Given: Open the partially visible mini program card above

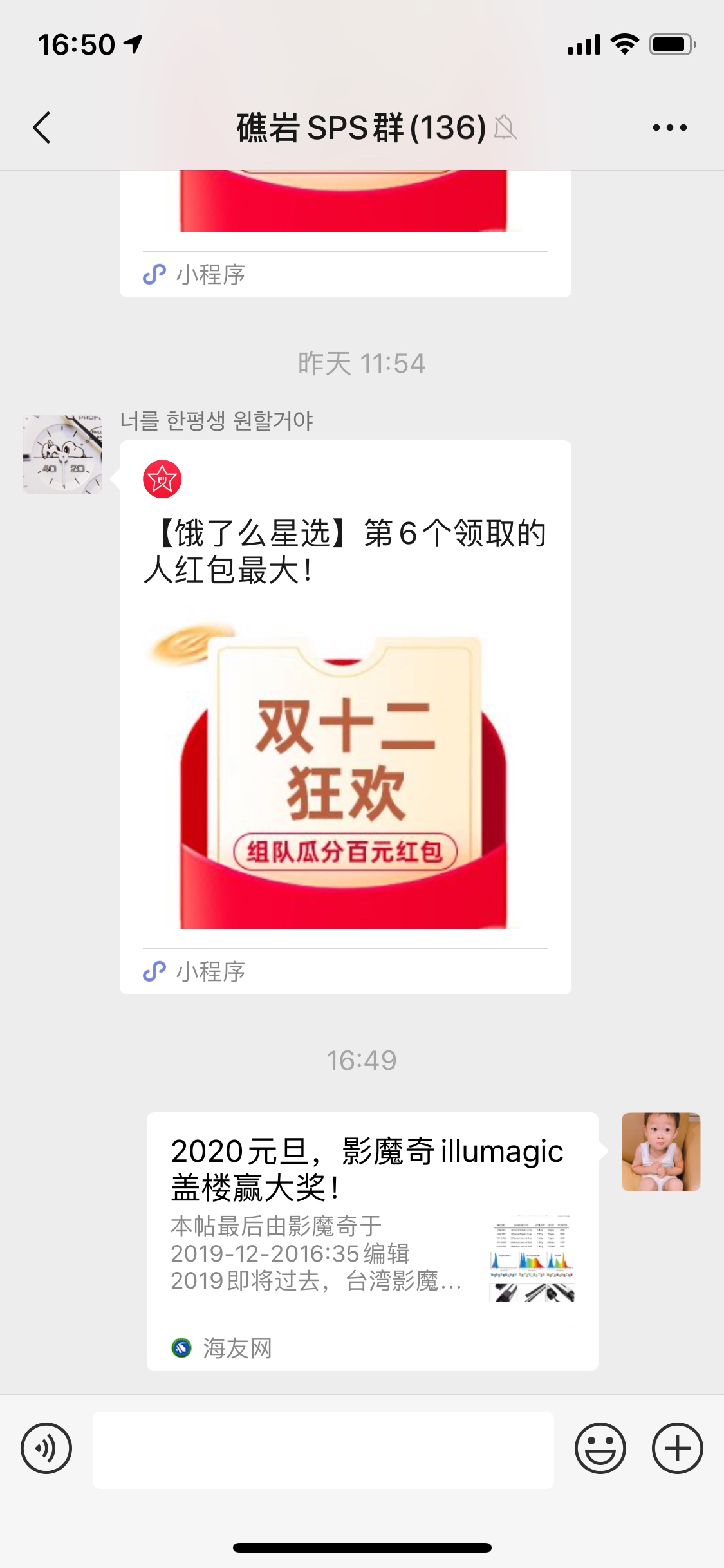Looking at the screenshot, I should [345, 233].
